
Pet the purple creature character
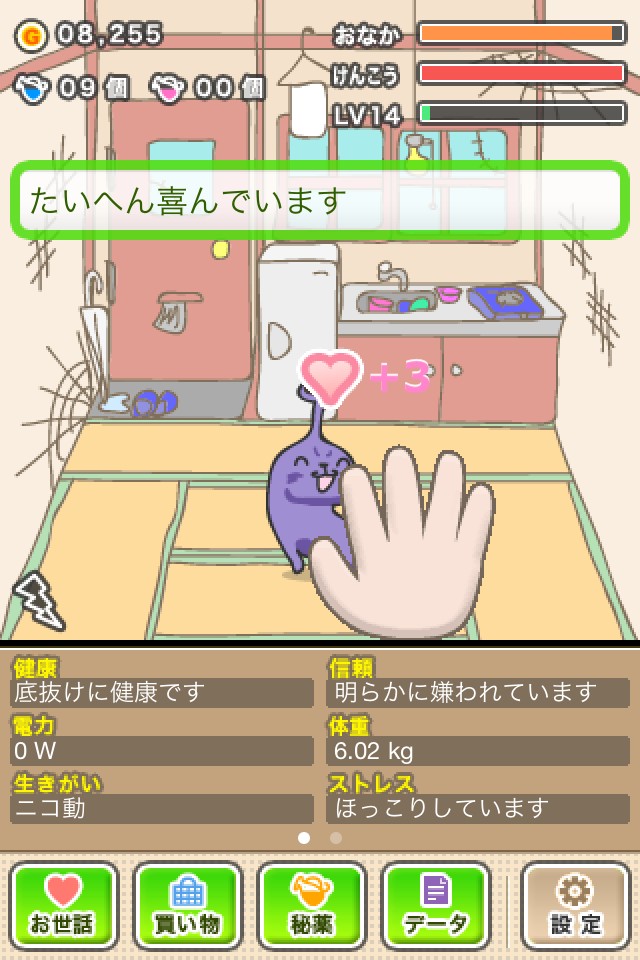point(305,490)
